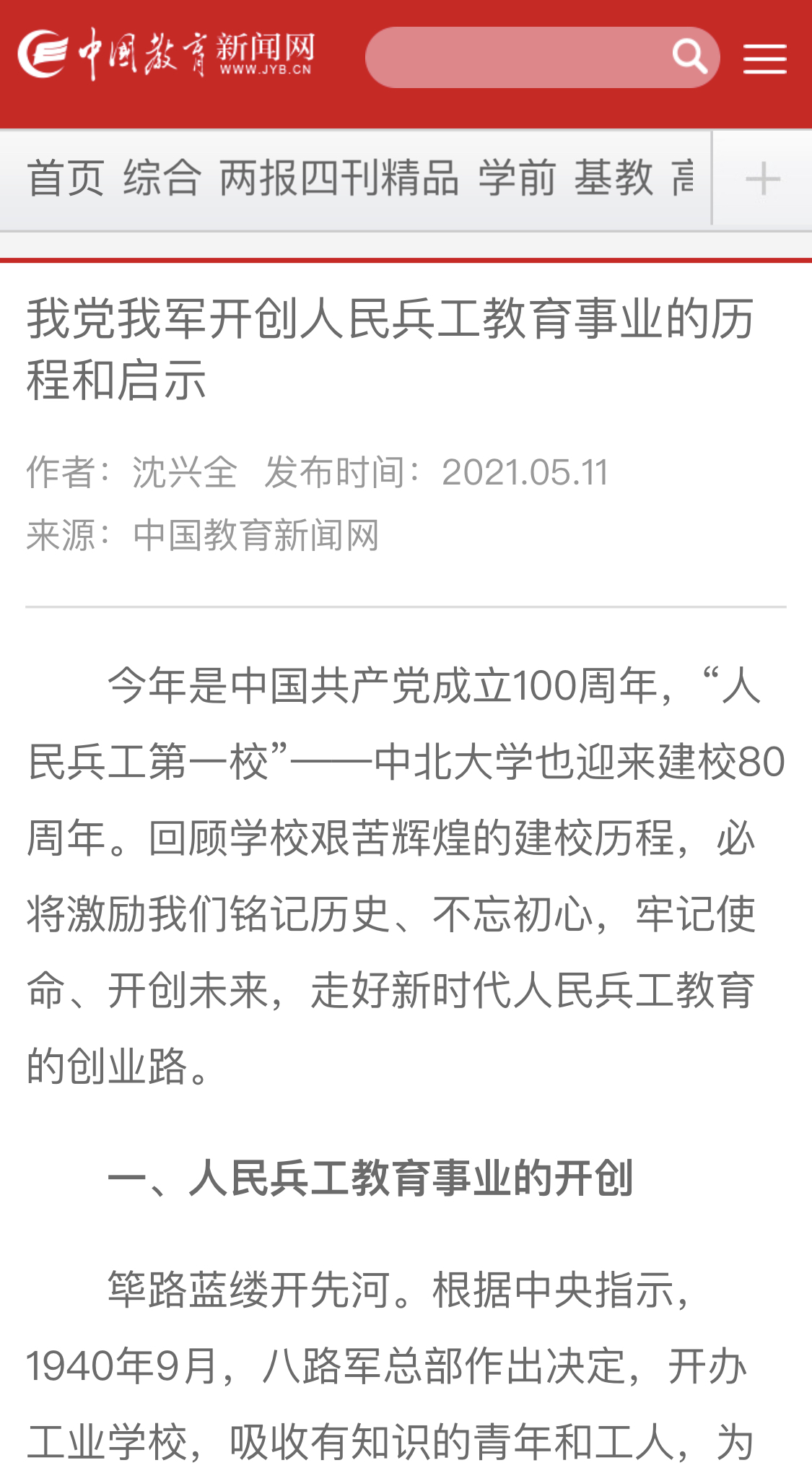Switch to the 综合 tab
Image resolution: width=812 pixels, height=1481 pixels.
162,178
